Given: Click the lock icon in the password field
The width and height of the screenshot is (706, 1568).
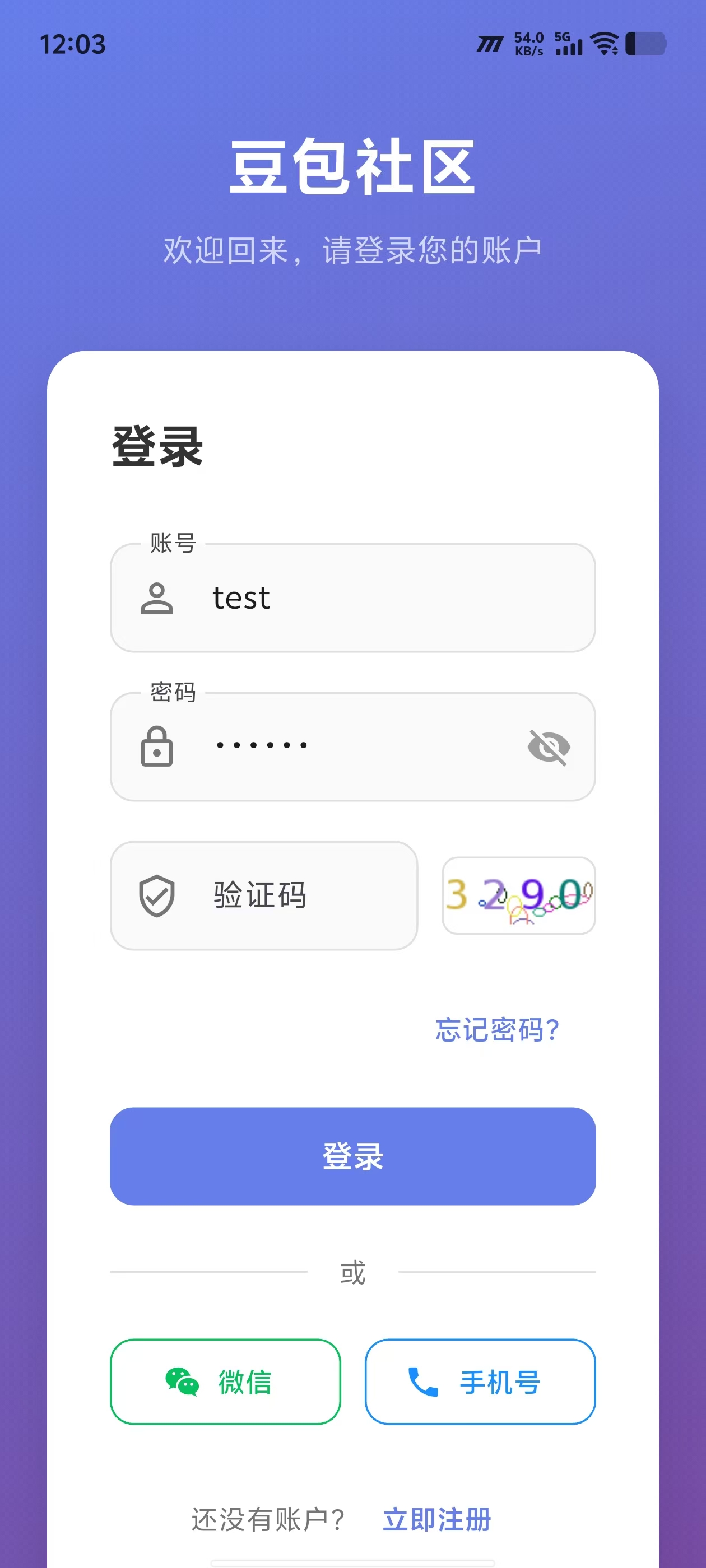Looking at the screenshot, I should tap(157, 747).
